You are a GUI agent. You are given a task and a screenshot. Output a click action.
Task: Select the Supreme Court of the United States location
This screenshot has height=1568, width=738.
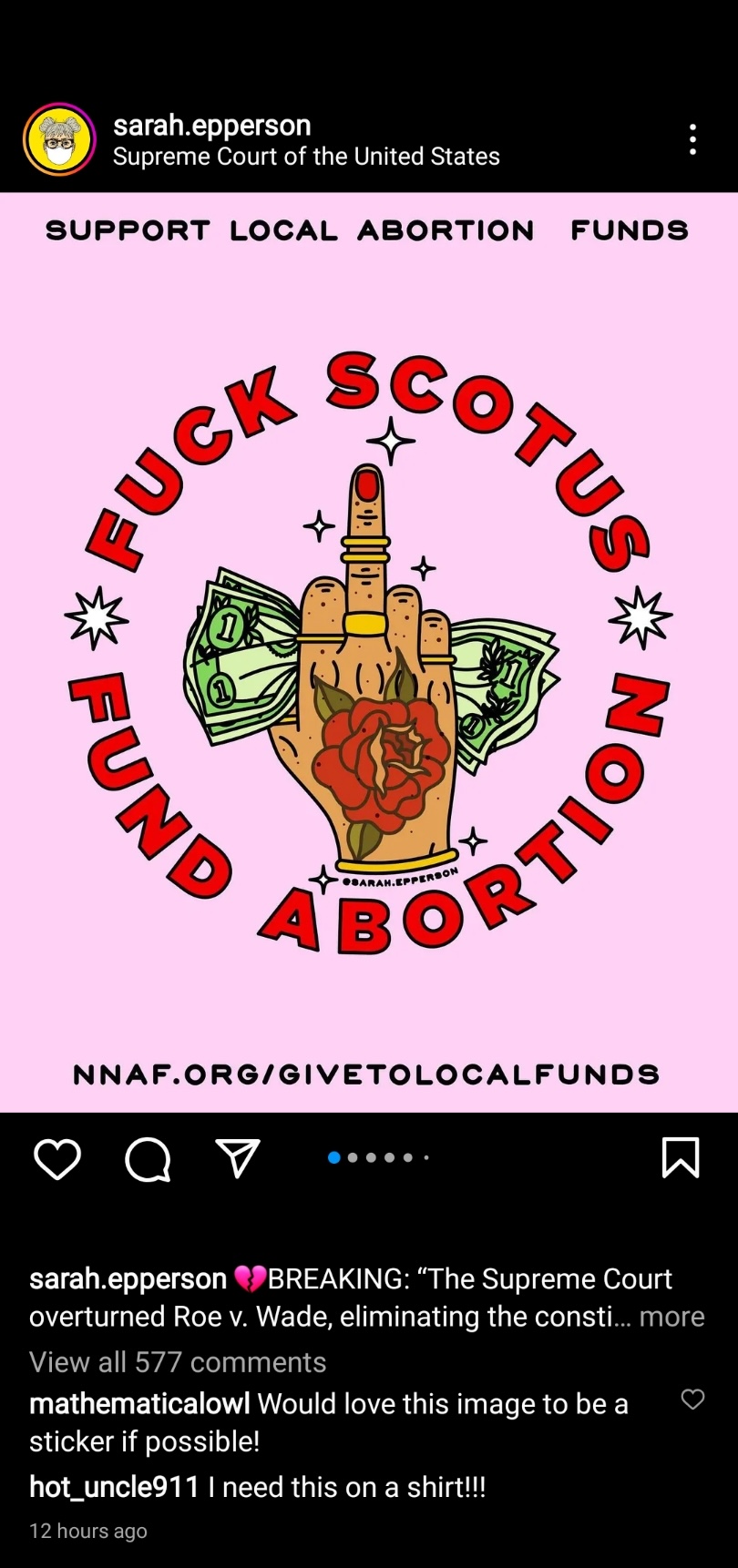306,157
